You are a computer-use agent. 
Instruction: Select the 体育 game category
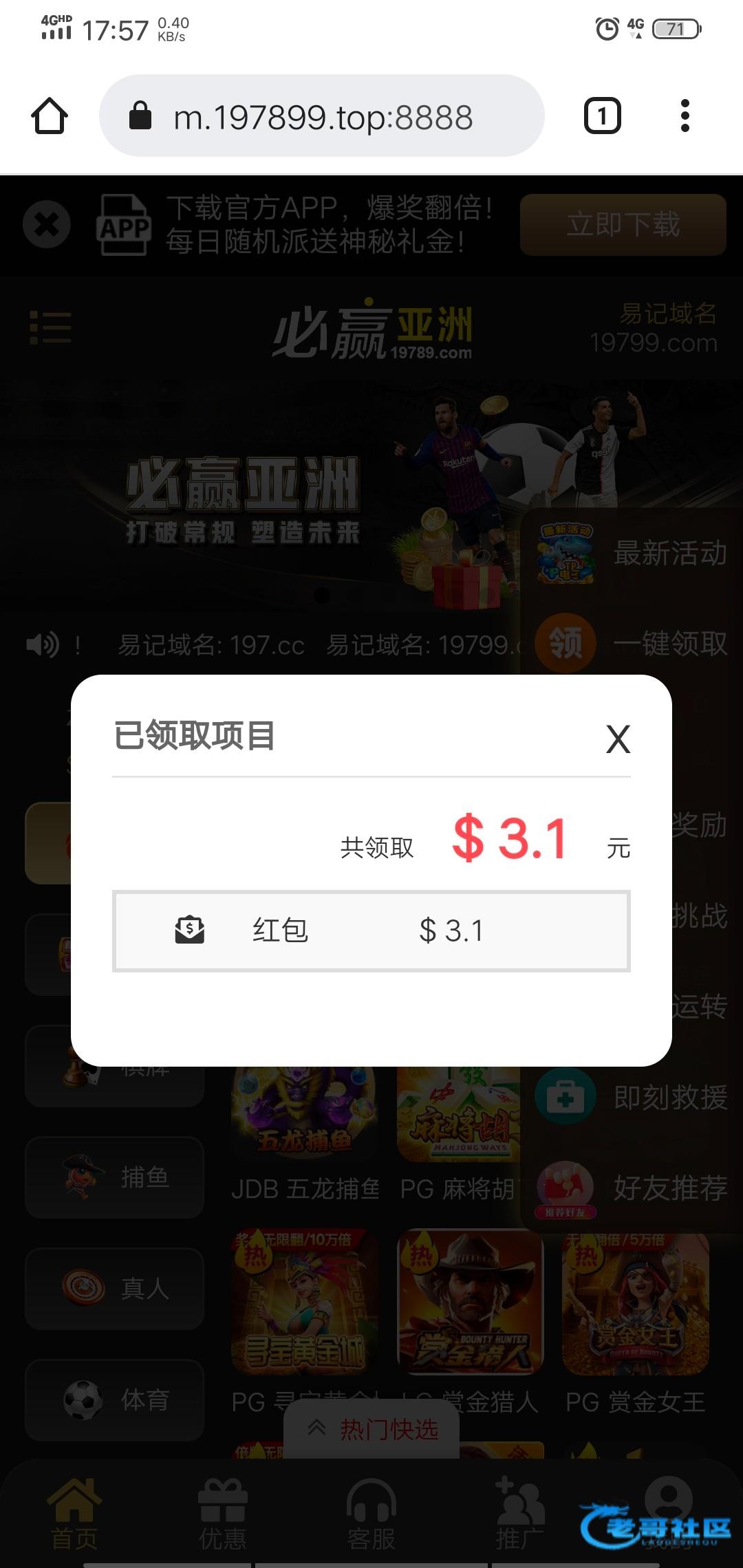(115, 1400)
